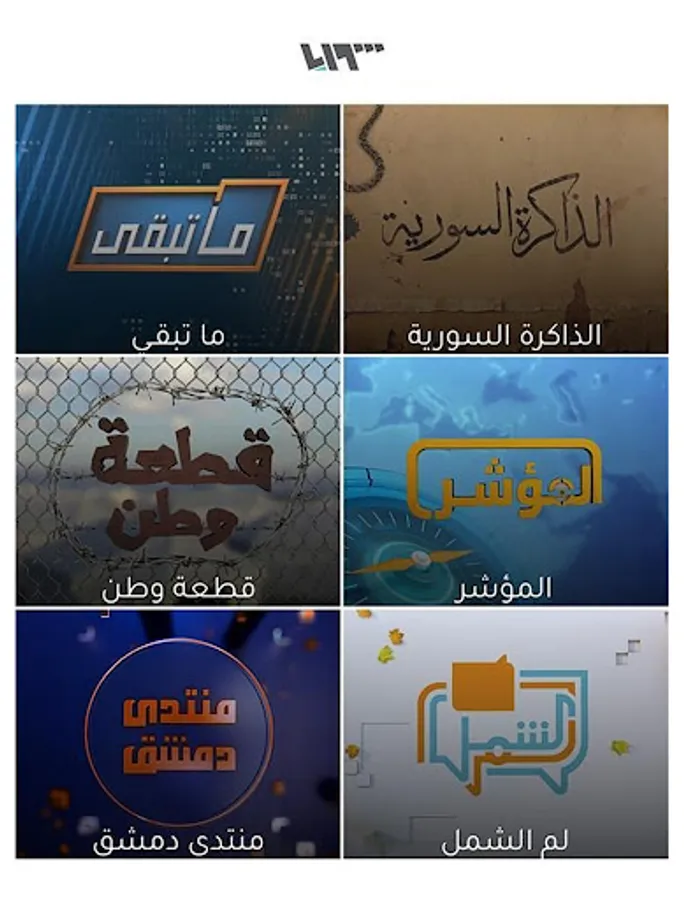The image size is (684, 900).
Task: Open the ما تبقى program tile
Action: coord(177,228)
